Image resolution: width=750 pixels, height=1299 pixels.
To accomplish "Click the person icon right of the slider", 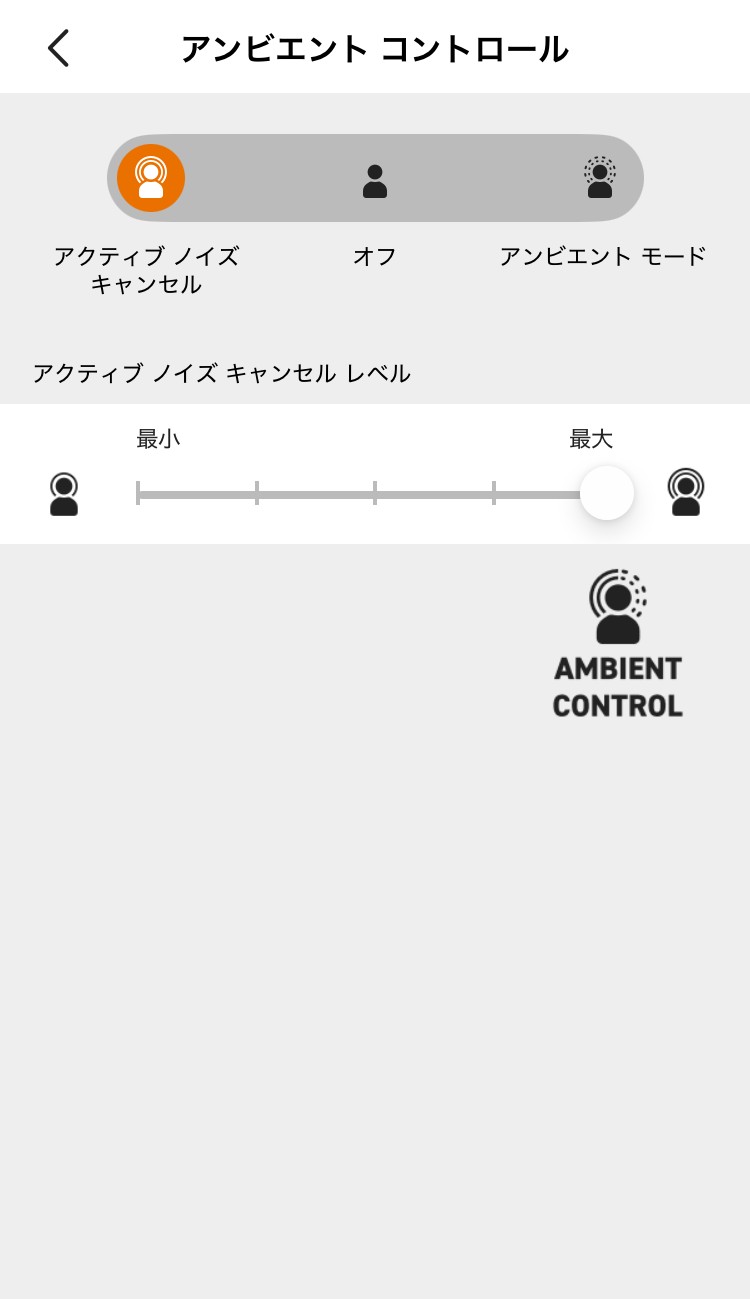I will pos(686,493).
